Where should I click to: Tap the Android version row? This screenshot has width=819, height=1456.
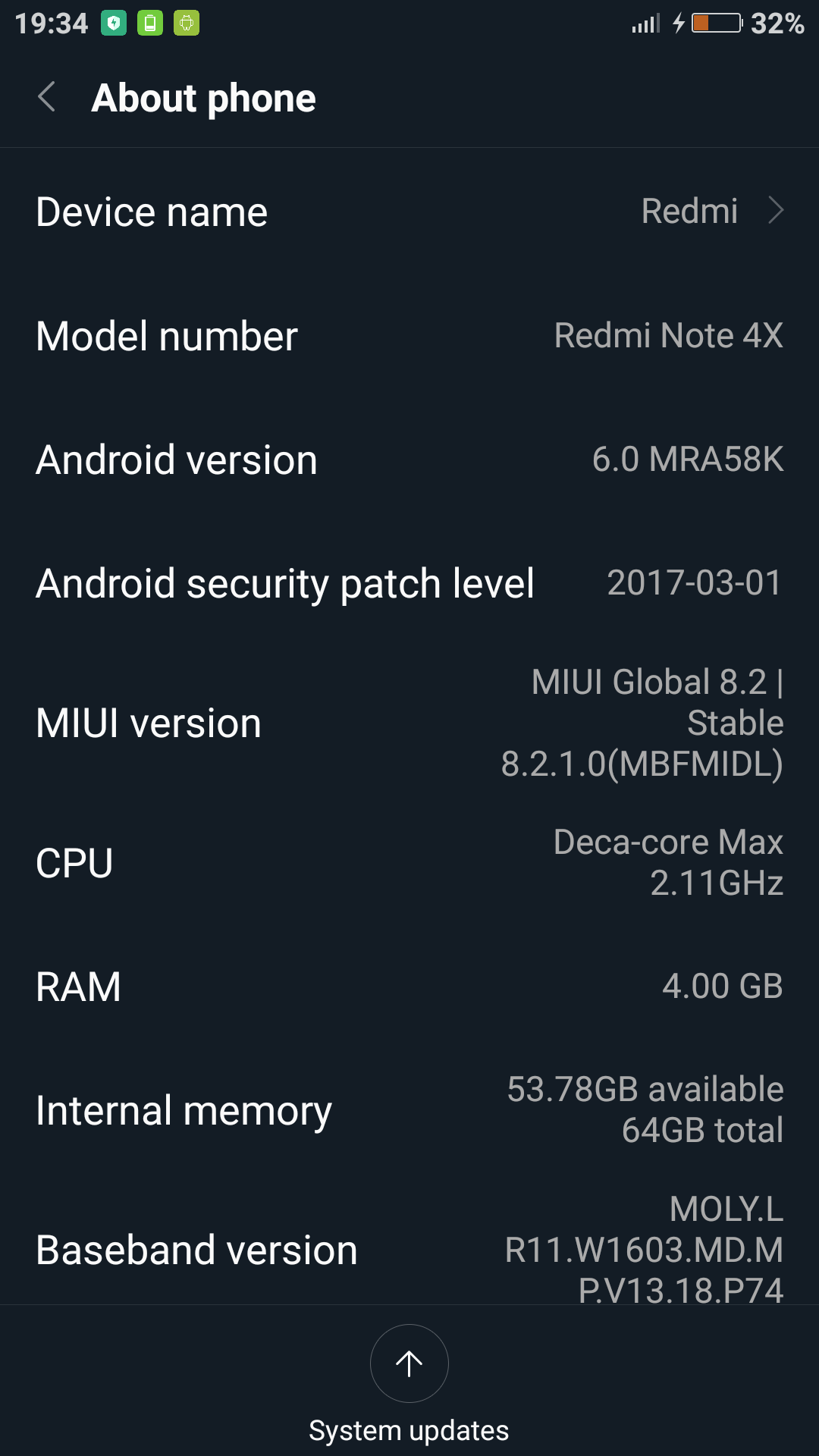(x=409, y=460)
